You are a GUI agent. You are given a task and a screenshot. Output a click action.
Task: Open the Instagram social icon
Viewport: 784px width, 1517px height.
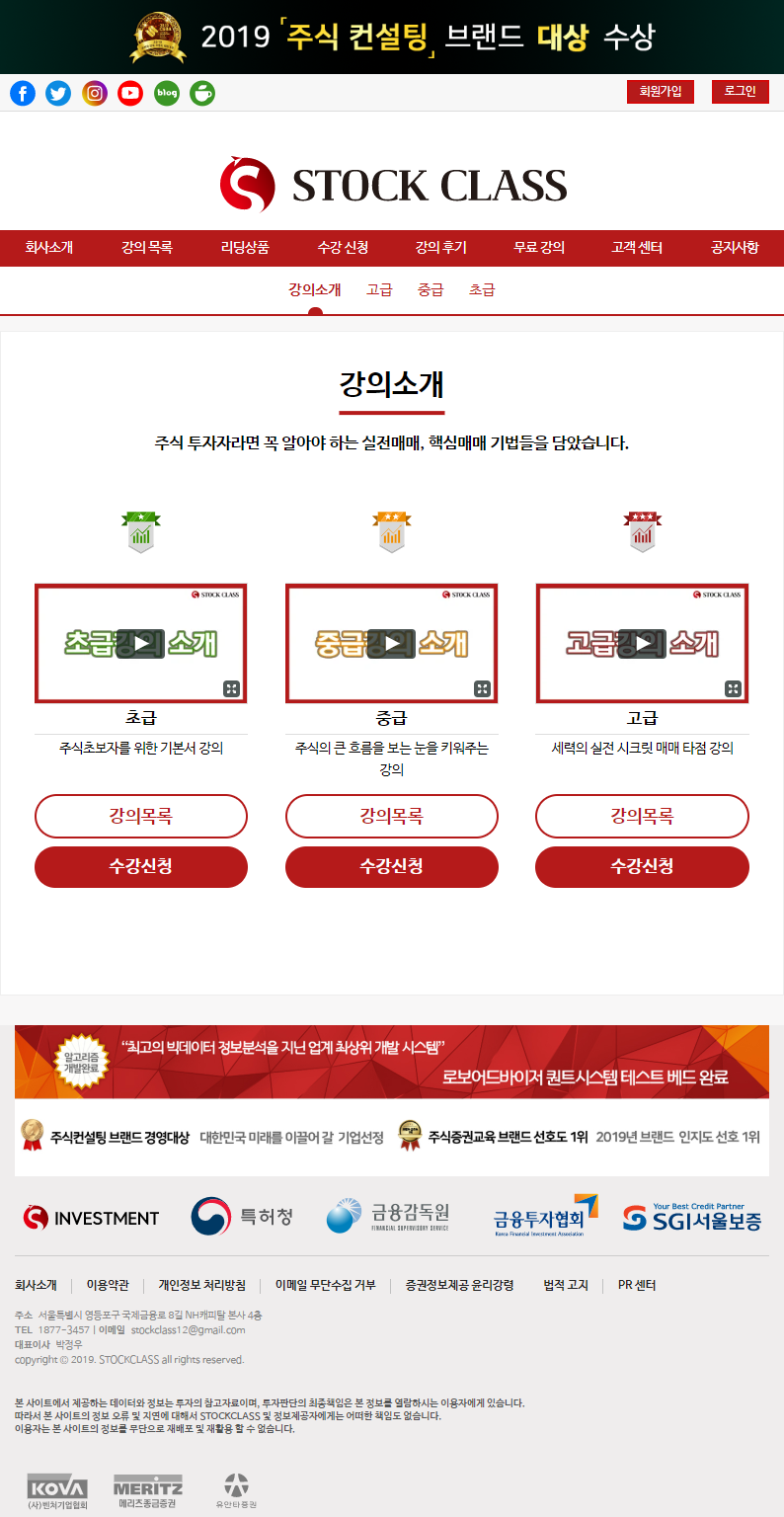tap(95, 94)
